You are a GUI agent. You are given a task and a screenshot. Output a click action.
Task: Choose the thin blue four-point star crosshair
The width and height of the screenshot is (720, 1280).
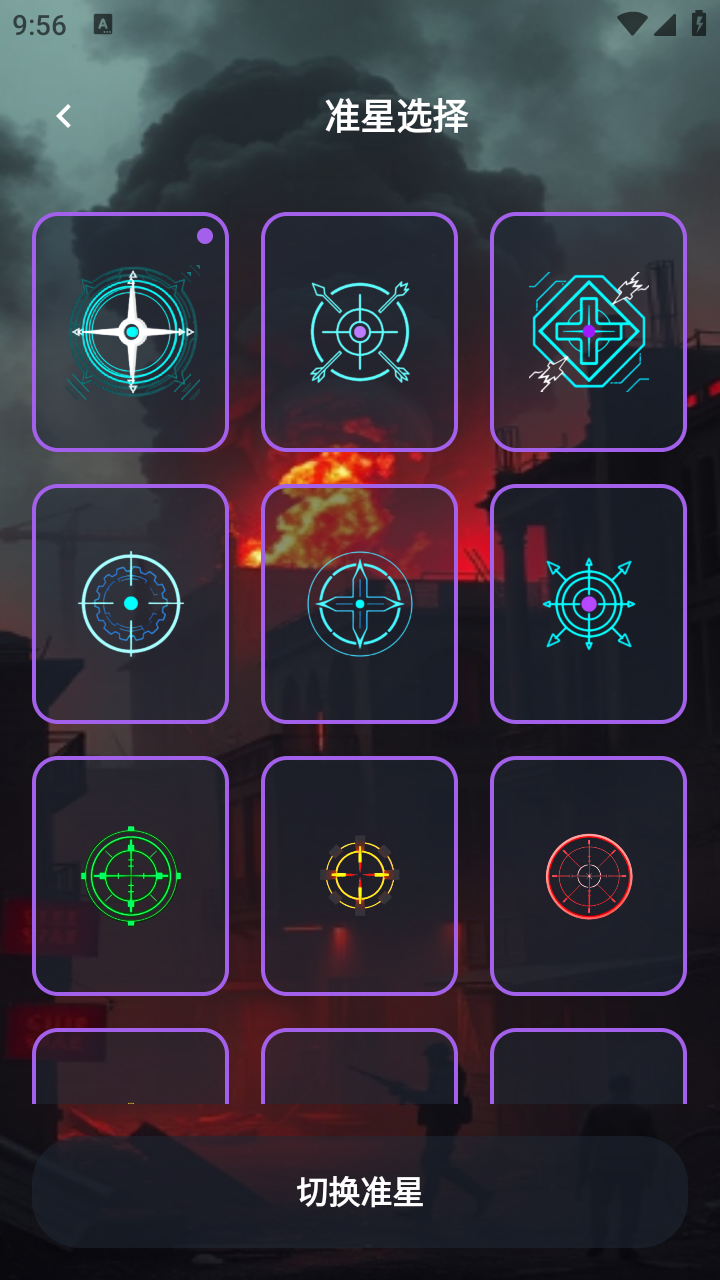tap(360, 604)
